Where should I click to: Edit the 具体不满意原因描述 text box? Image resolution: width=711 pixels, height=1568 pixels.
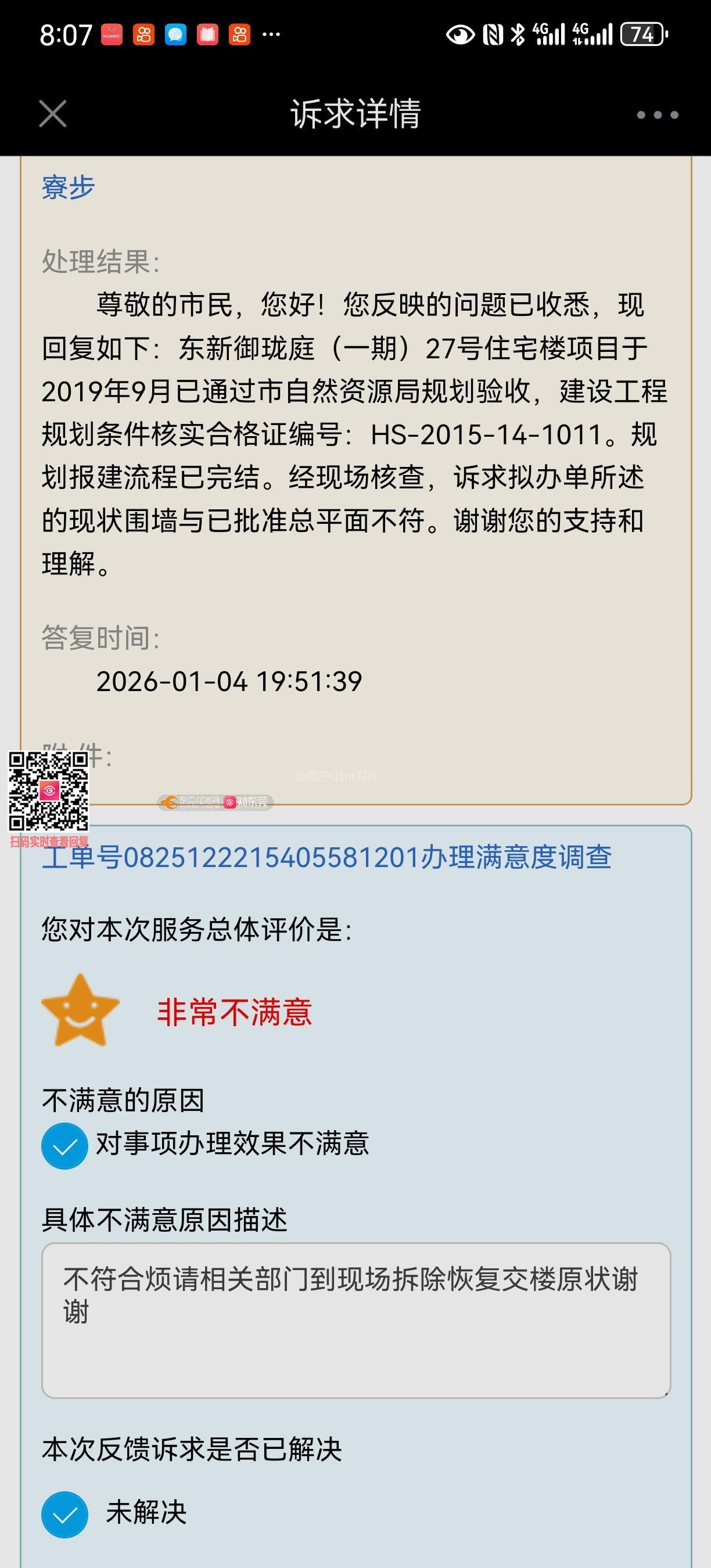pos(355,1319)
